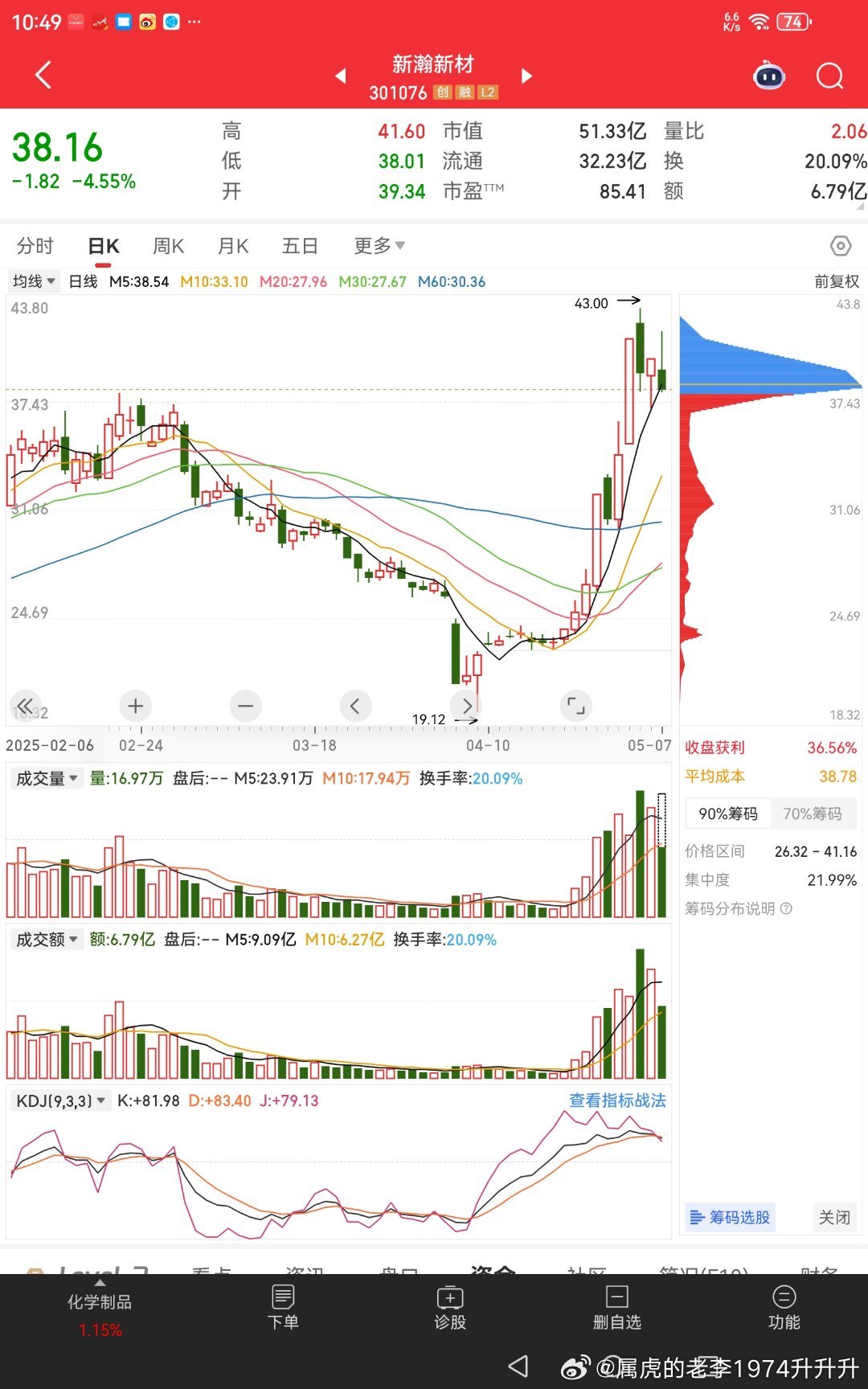
Task: Open 下单 in bottom toolbar
Action: 283,1308
